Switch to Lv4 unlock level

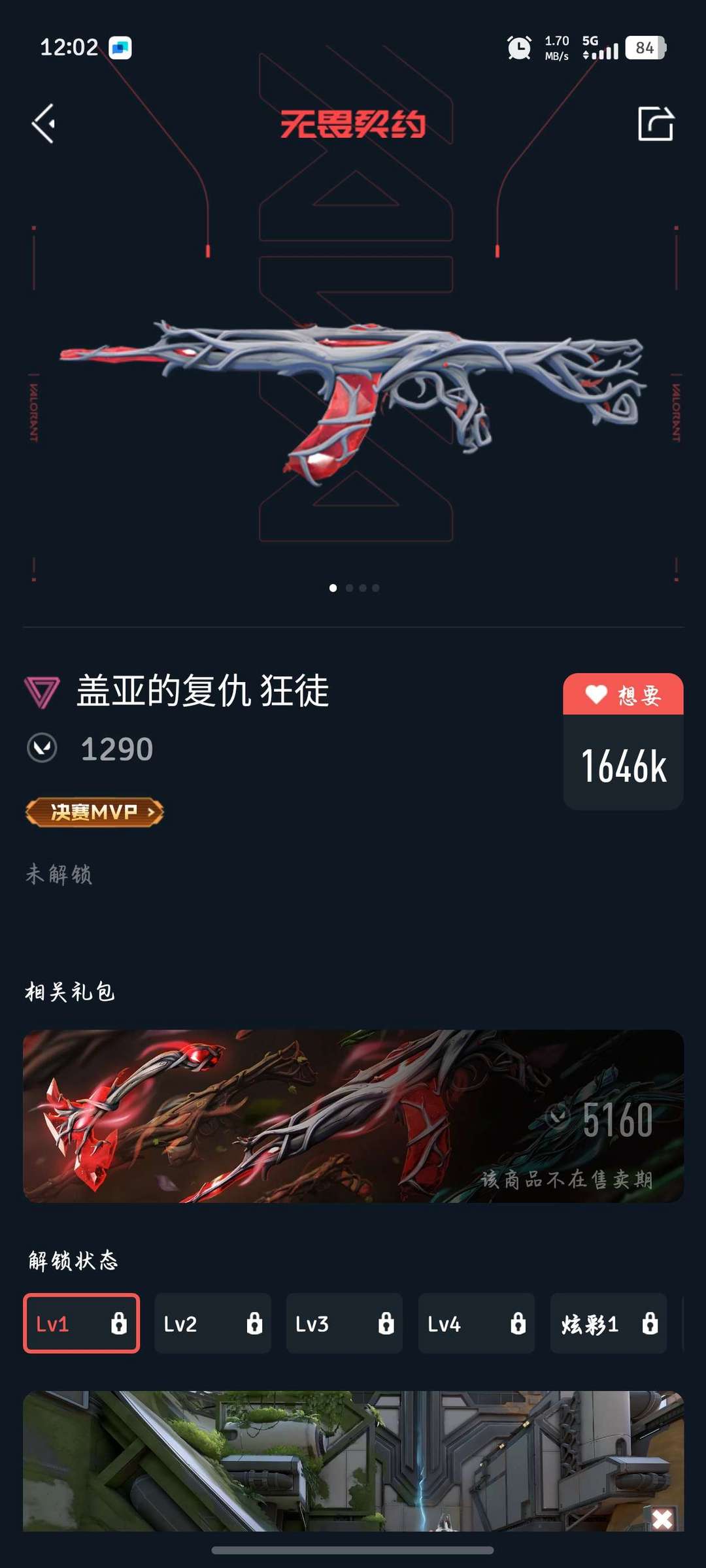point(476,1324)
